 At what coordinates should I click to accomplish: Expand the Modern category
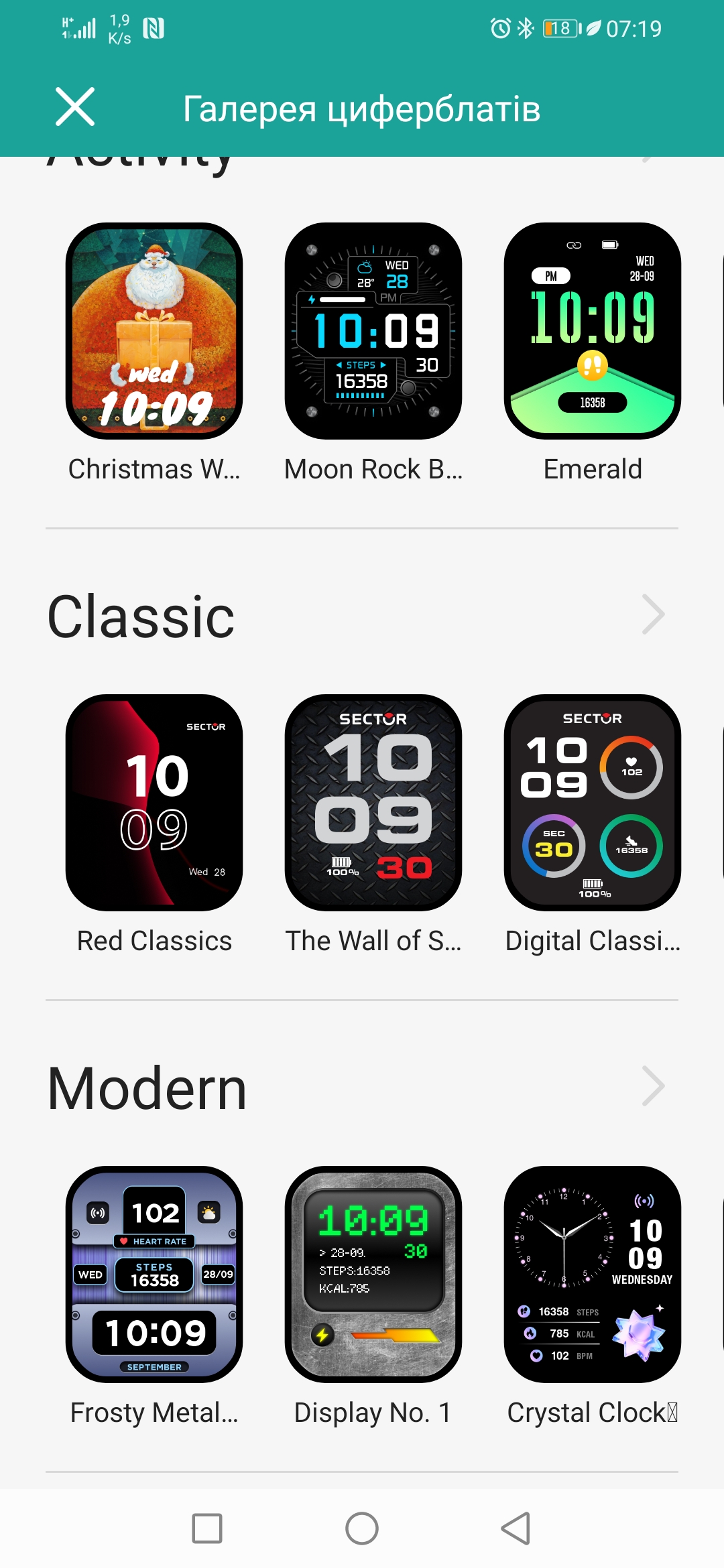point(653,1086)
